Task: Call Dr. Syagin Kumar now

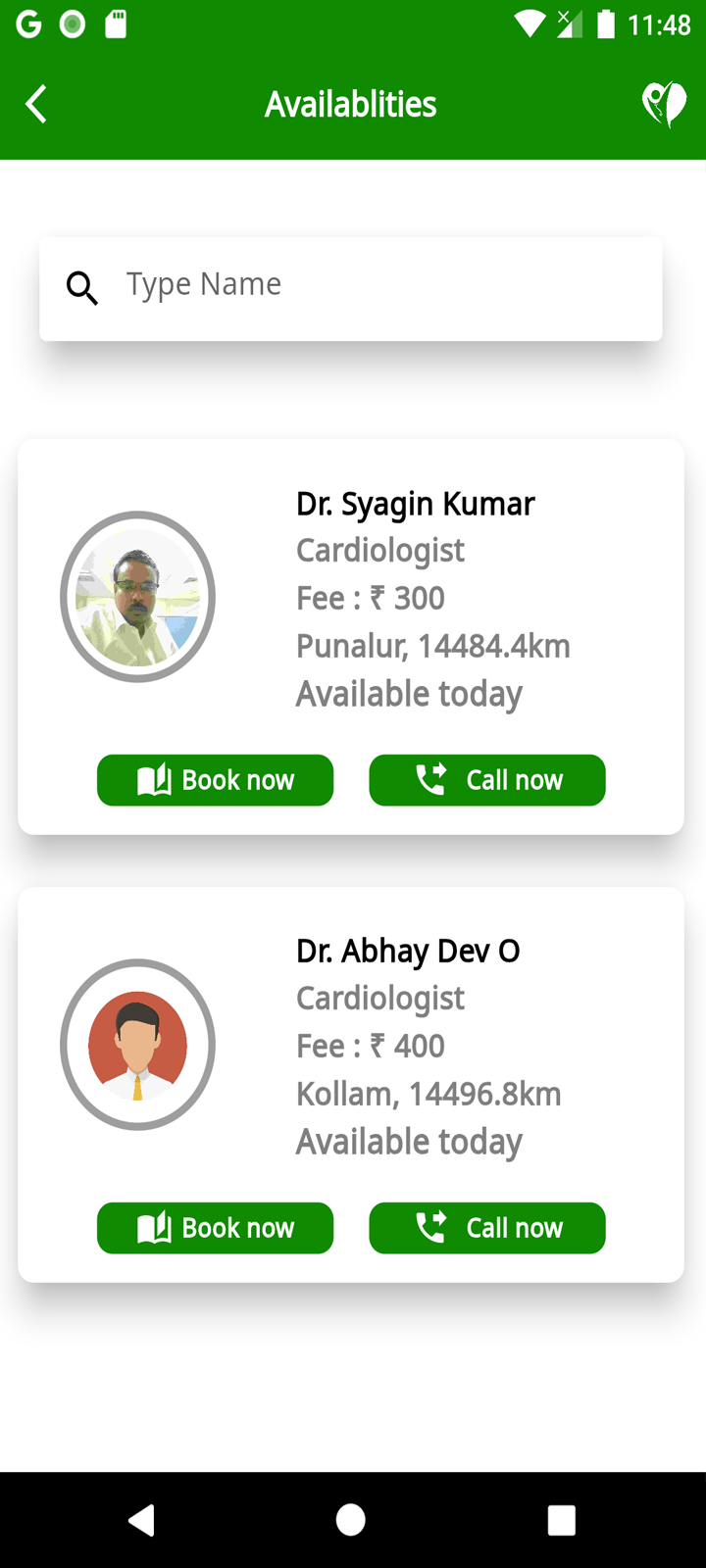Action: click(487, 780)
